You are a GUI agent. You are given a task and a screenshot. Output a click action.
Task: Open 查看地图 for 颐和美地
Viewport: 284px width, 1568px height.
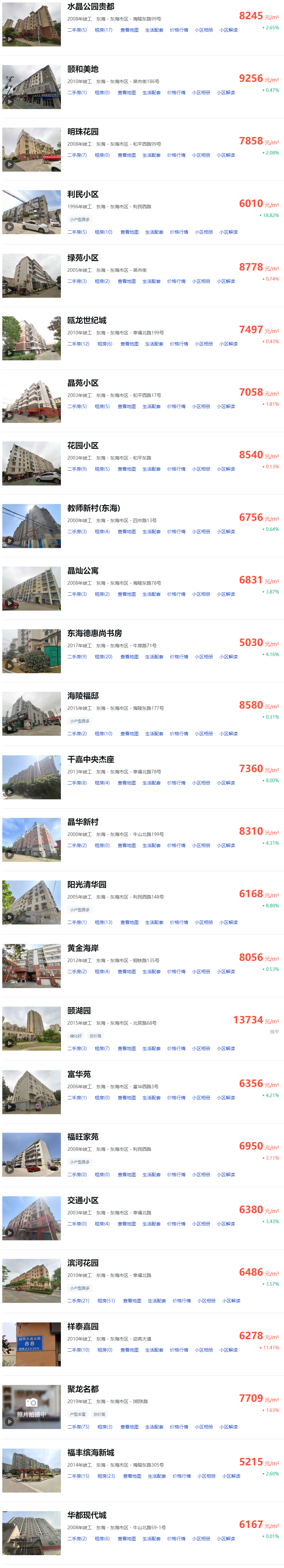126,93
